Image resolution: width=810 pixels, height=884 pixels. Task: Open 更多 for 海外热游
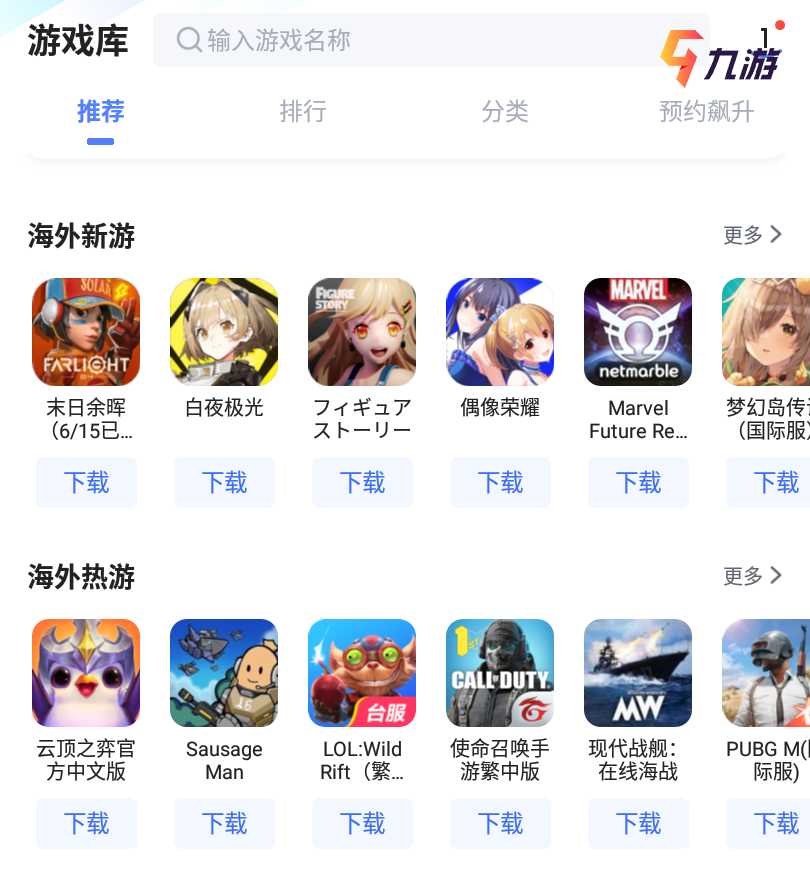[752, 576]
